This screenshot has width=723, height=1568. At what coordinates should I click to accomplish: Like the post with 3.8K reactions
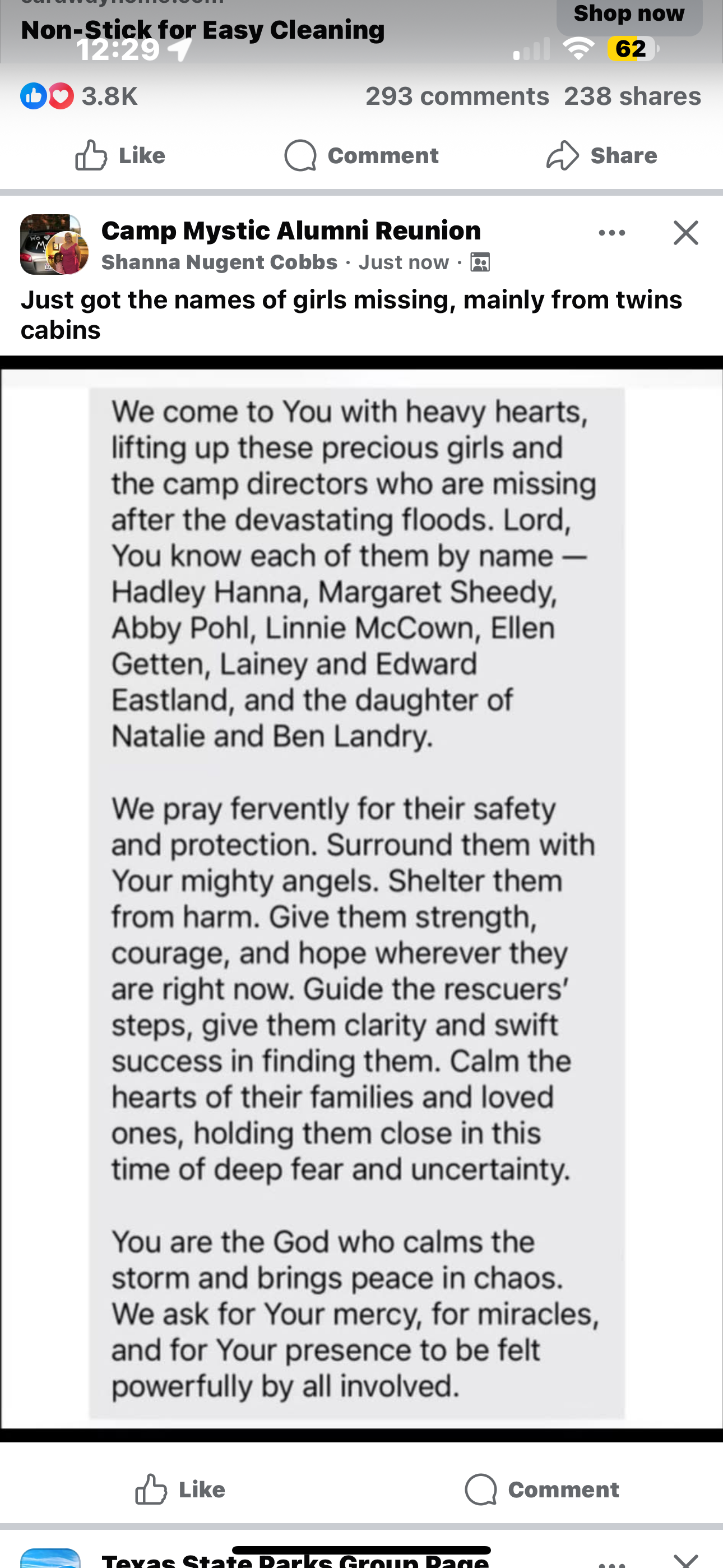[120, 156]
